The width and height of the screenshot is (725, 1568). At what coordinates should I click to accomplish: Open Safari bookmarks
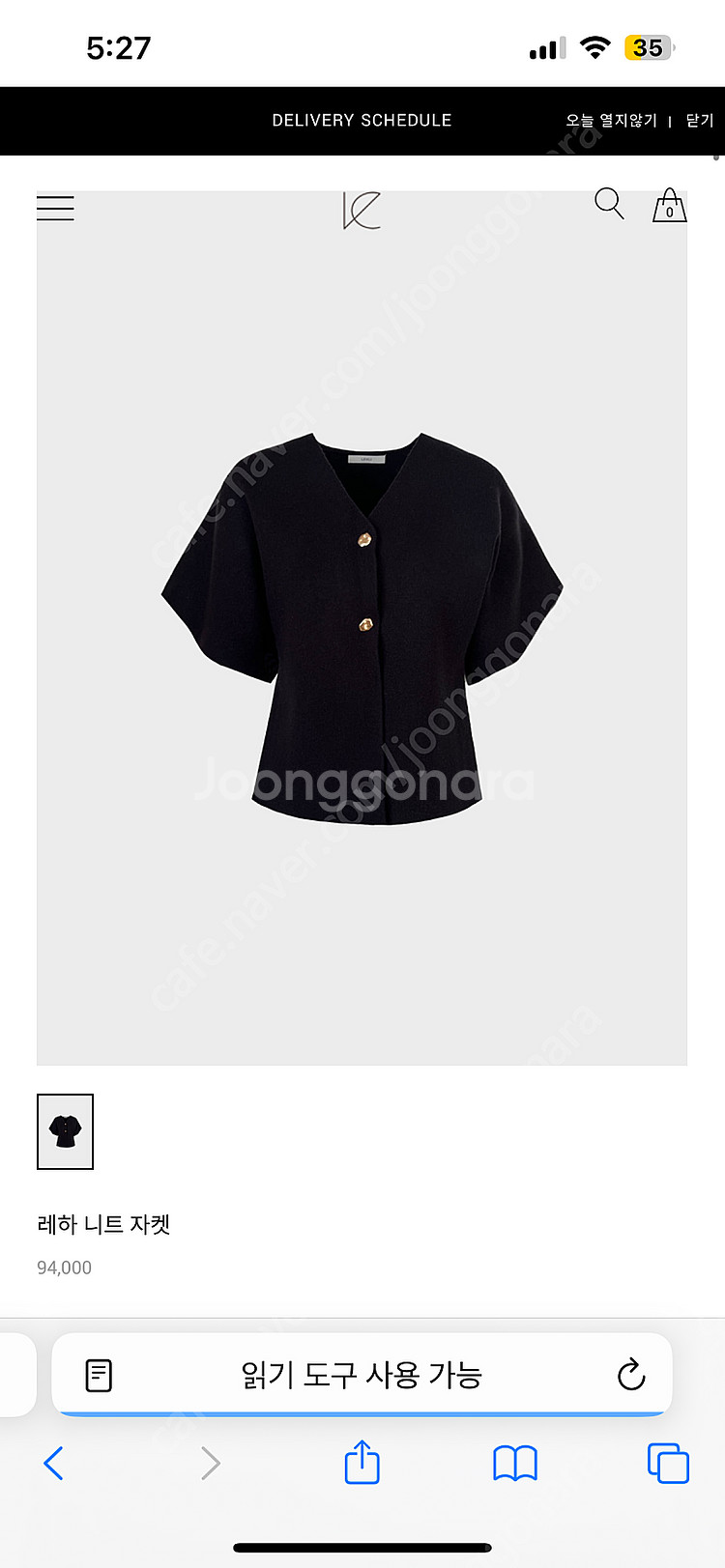coord(515,1464)
